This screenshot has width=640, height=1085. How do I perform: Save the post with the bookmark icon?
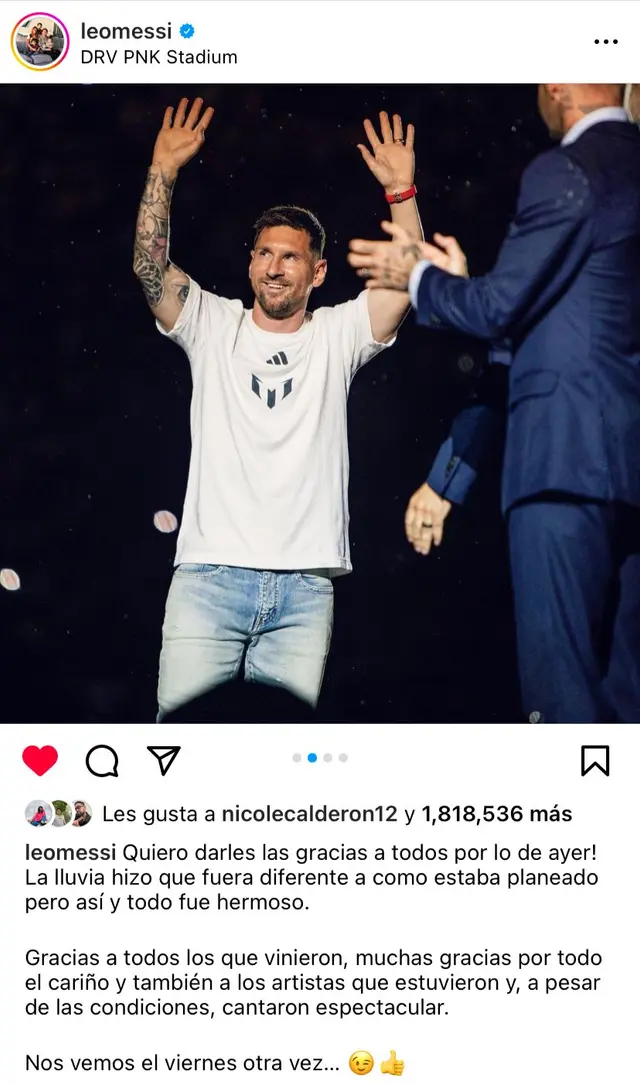(595, 761)
